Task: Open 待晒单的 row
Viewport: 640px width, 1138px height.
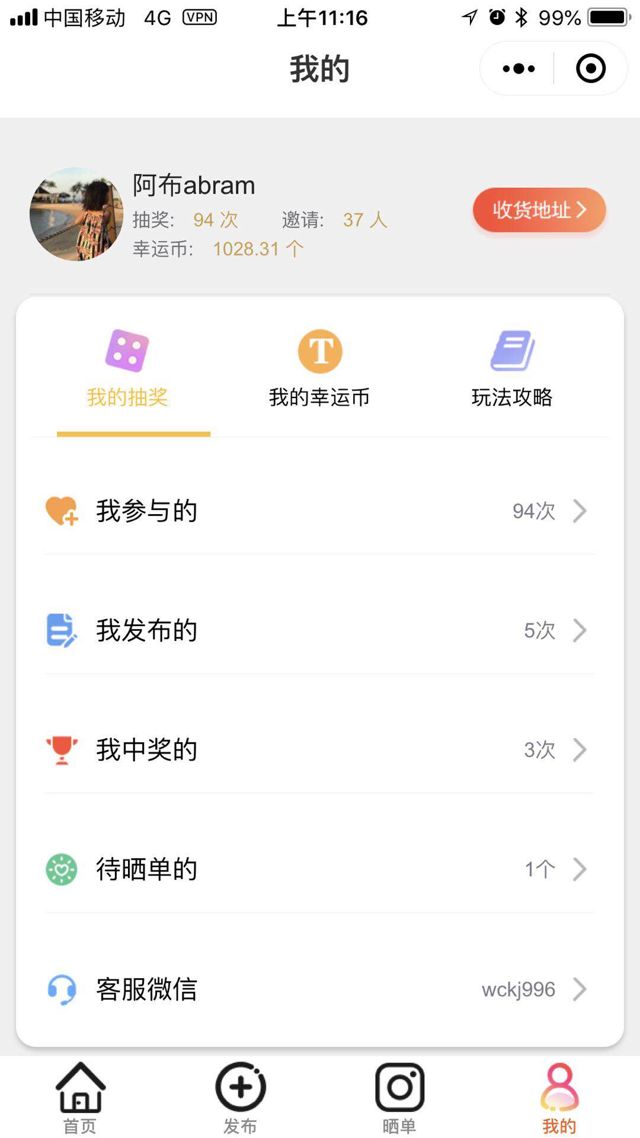Action: coord(319,870)
